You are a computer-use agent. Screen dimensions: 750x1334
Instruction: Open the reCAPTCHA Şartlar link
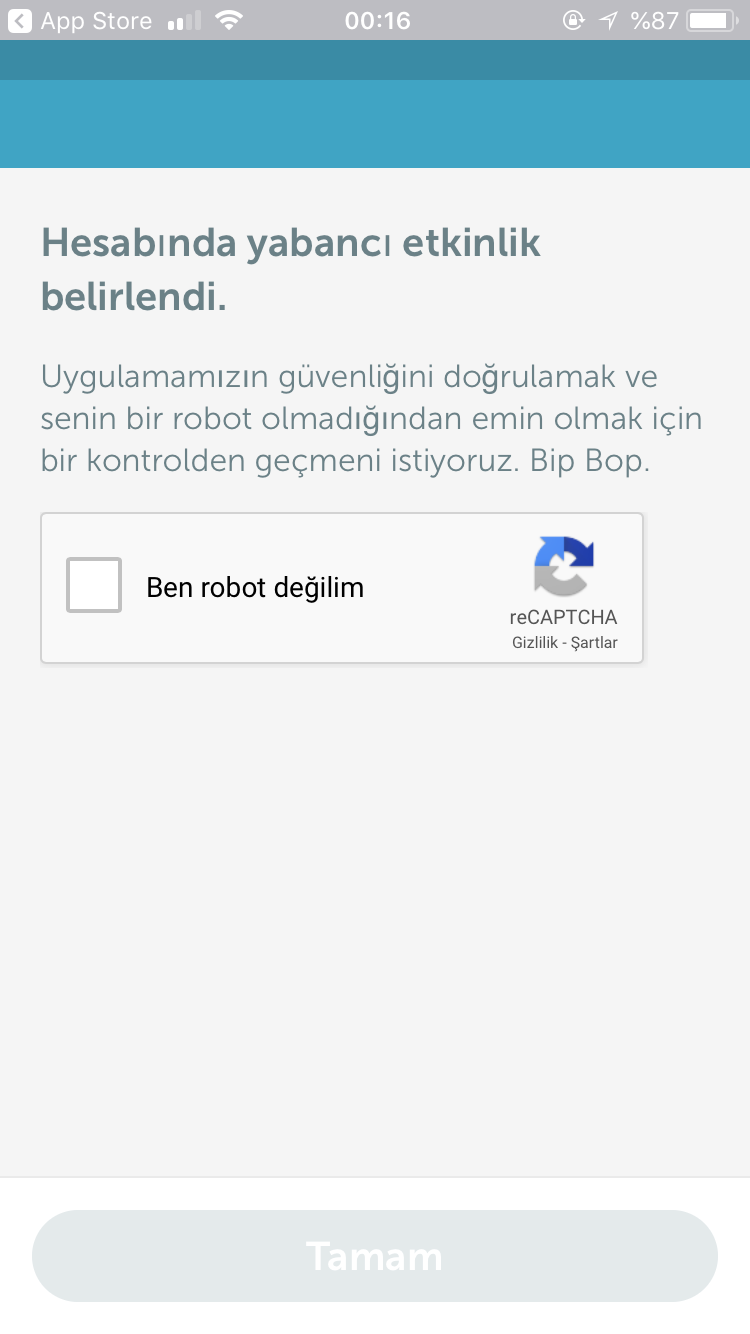coord(594,643)
